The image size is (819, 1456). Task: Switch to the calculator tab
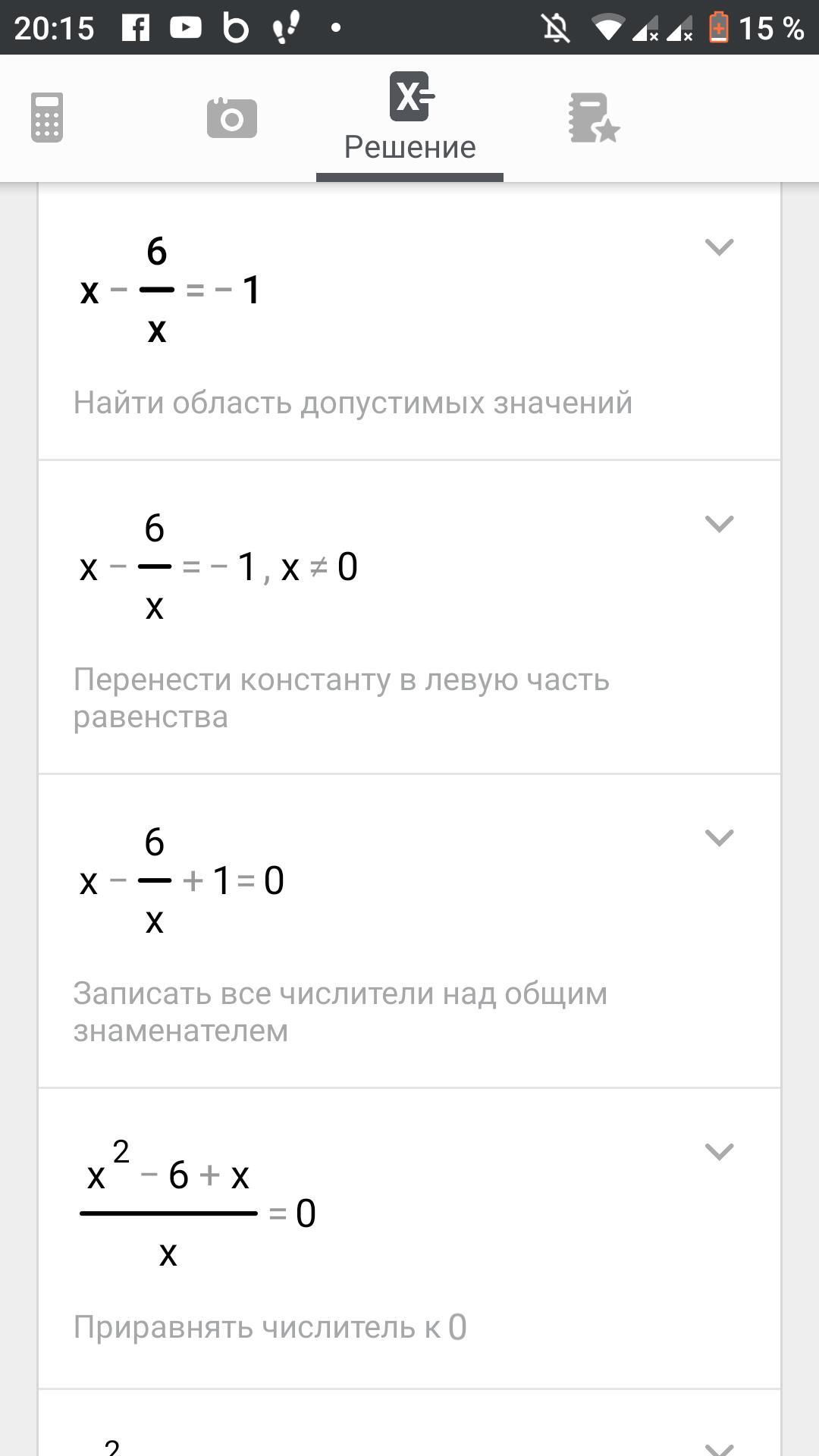pyautogui.click(x=47, y=118)
